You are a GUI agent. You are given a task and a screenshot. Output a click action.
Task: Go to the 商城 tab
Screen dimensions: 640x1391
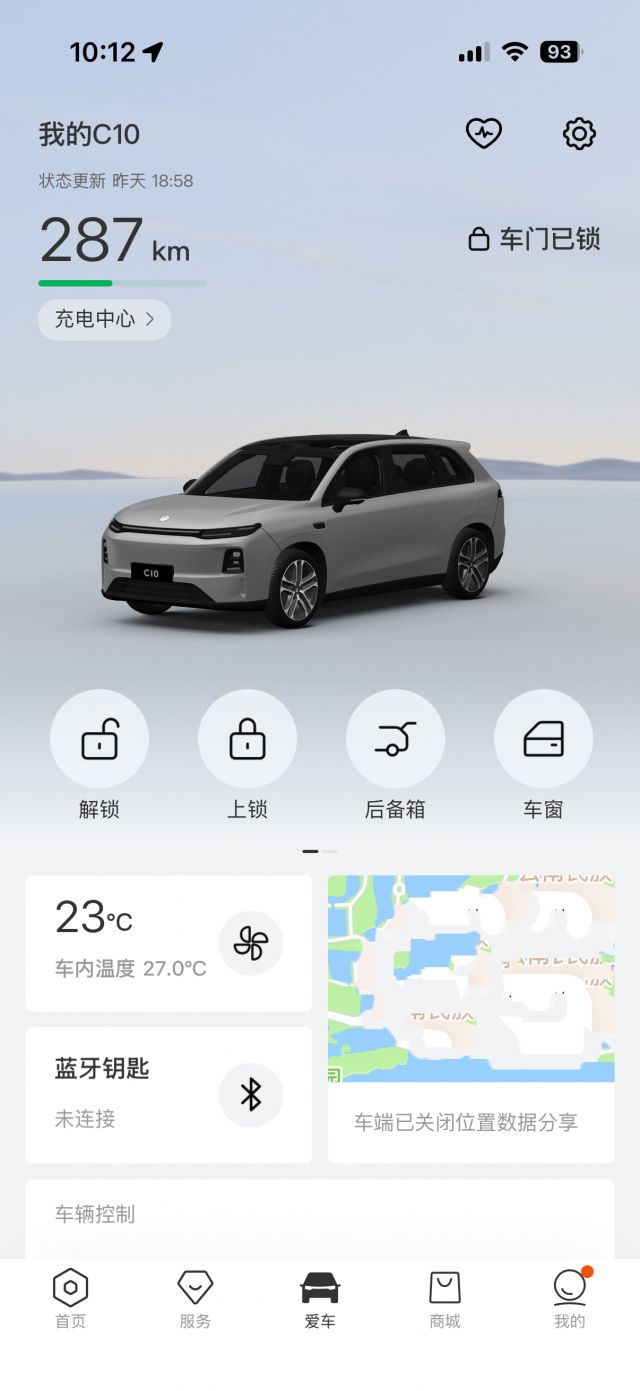click(x=445, y=1299)
